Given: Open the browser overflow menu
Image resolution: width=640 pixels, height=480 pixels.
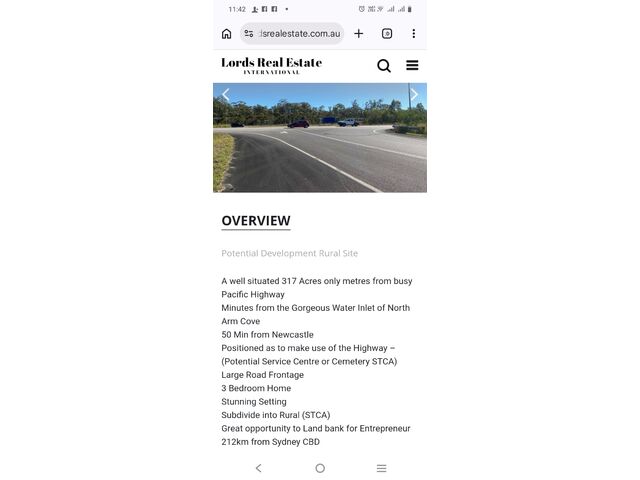Looking at the screenshot, I should 413,34.
